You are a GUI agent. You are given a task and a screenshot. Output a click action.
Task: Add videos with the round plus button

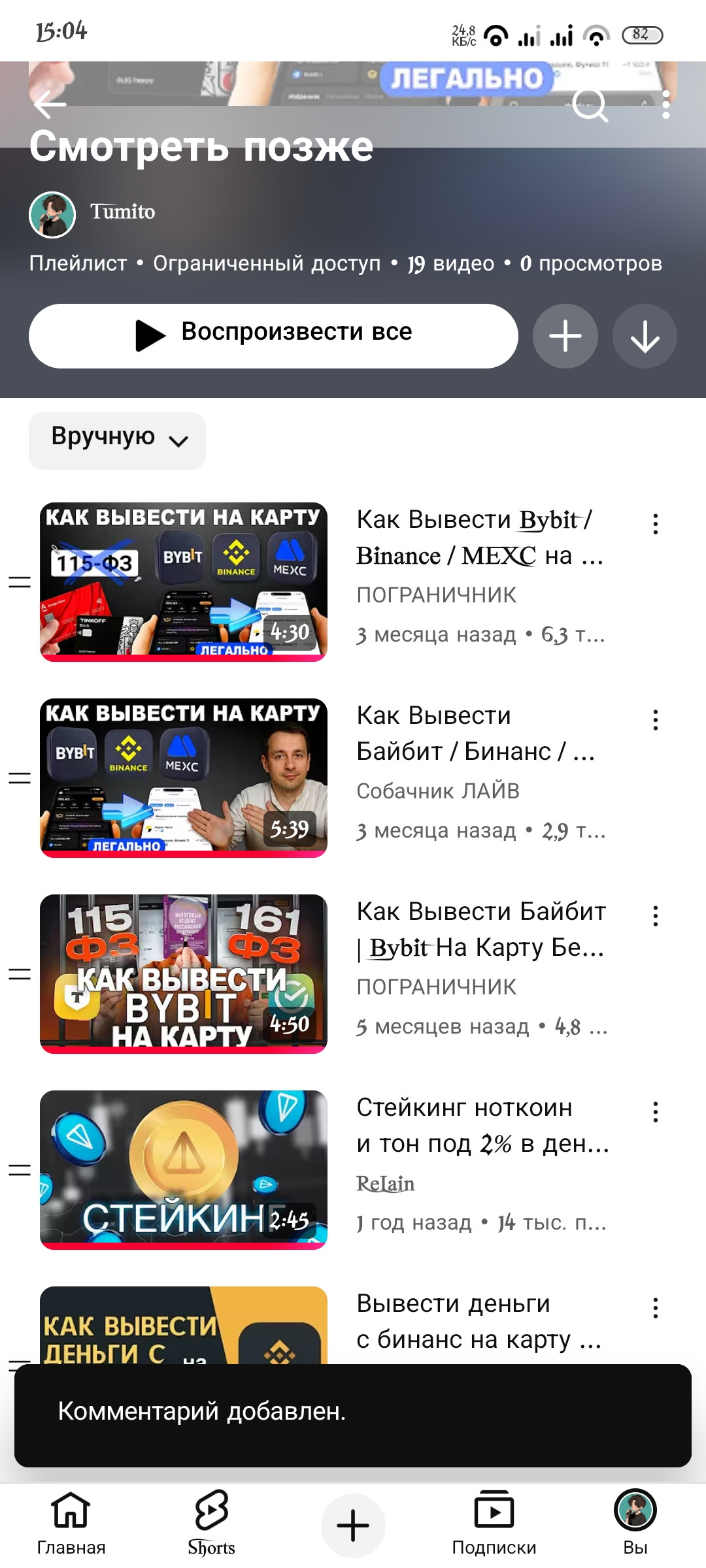[x=565, y=336]
